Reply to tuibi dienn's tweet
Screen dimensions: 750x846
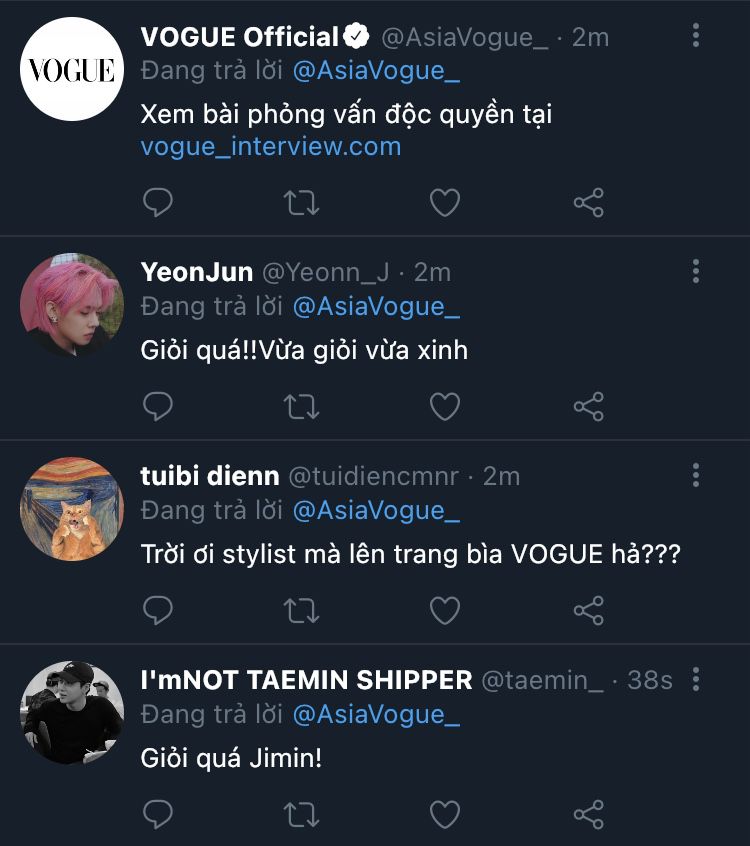pyautogui.click(x=158, y=609)
